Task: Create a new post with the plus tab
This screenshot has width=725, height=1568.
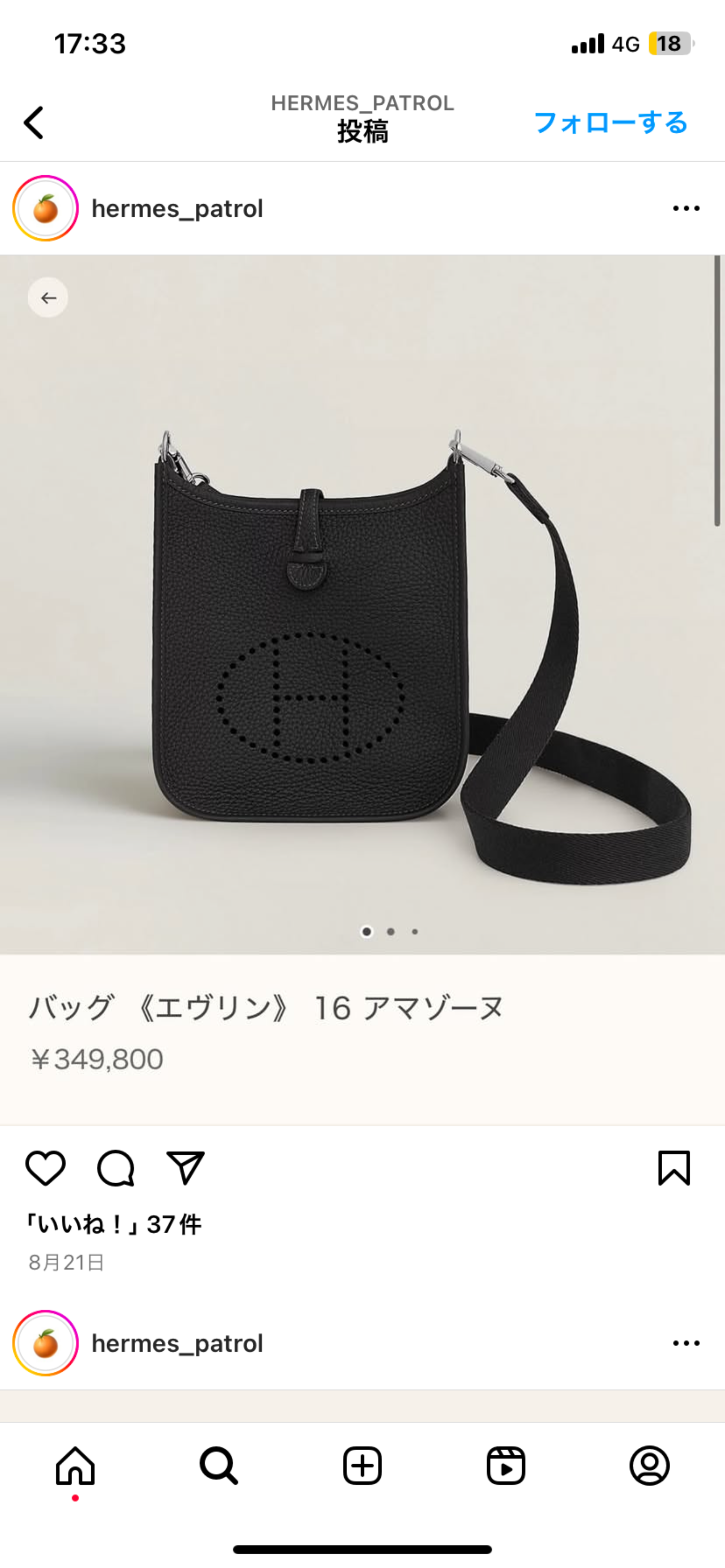Action: [362, 1466]
